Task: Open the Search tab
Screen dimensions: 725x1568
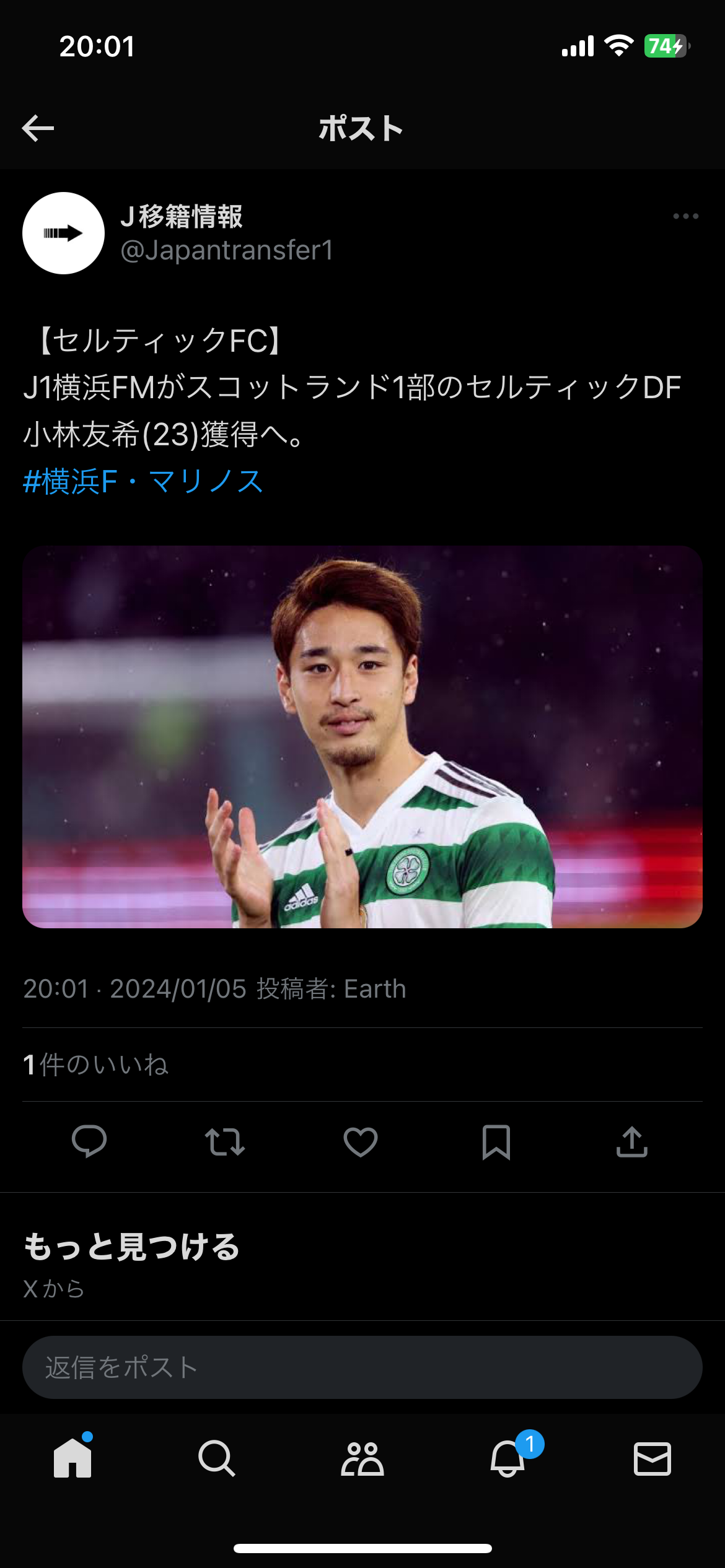Action: (217, 1458)
